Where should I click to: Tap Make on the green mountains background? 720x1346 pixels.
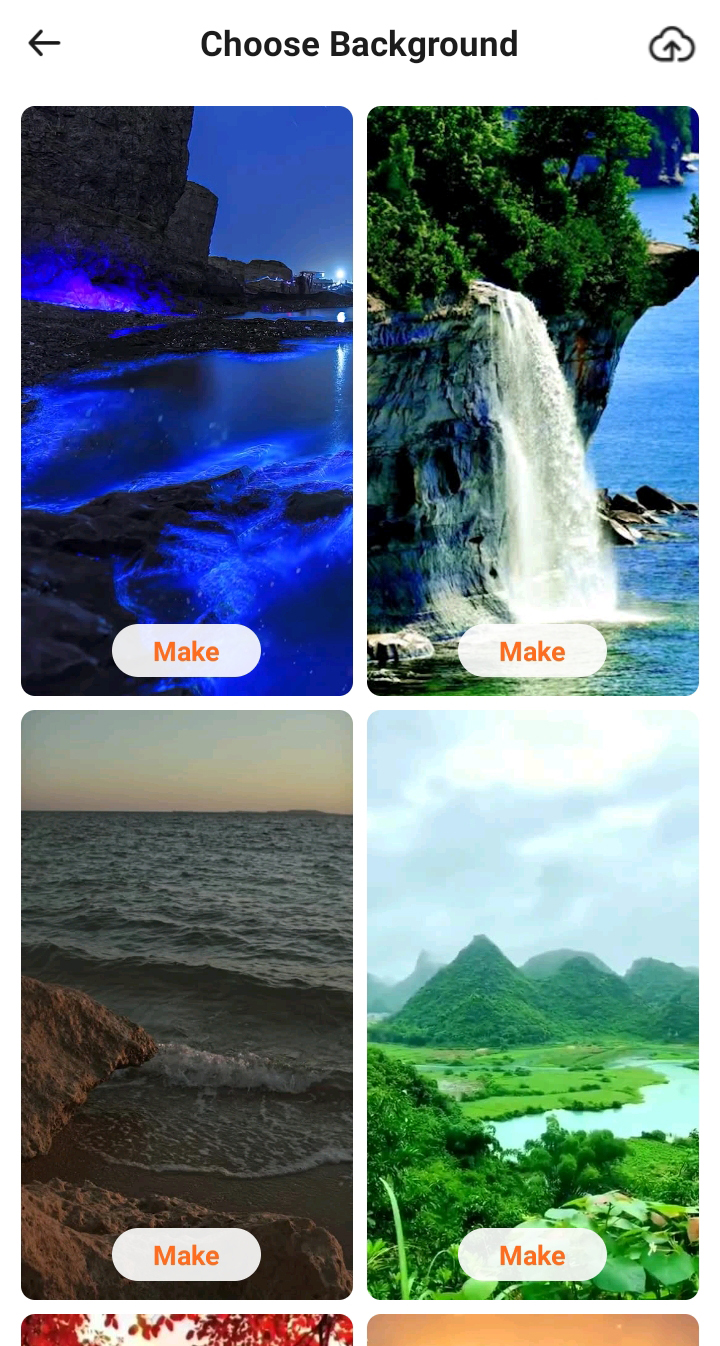532,1255
